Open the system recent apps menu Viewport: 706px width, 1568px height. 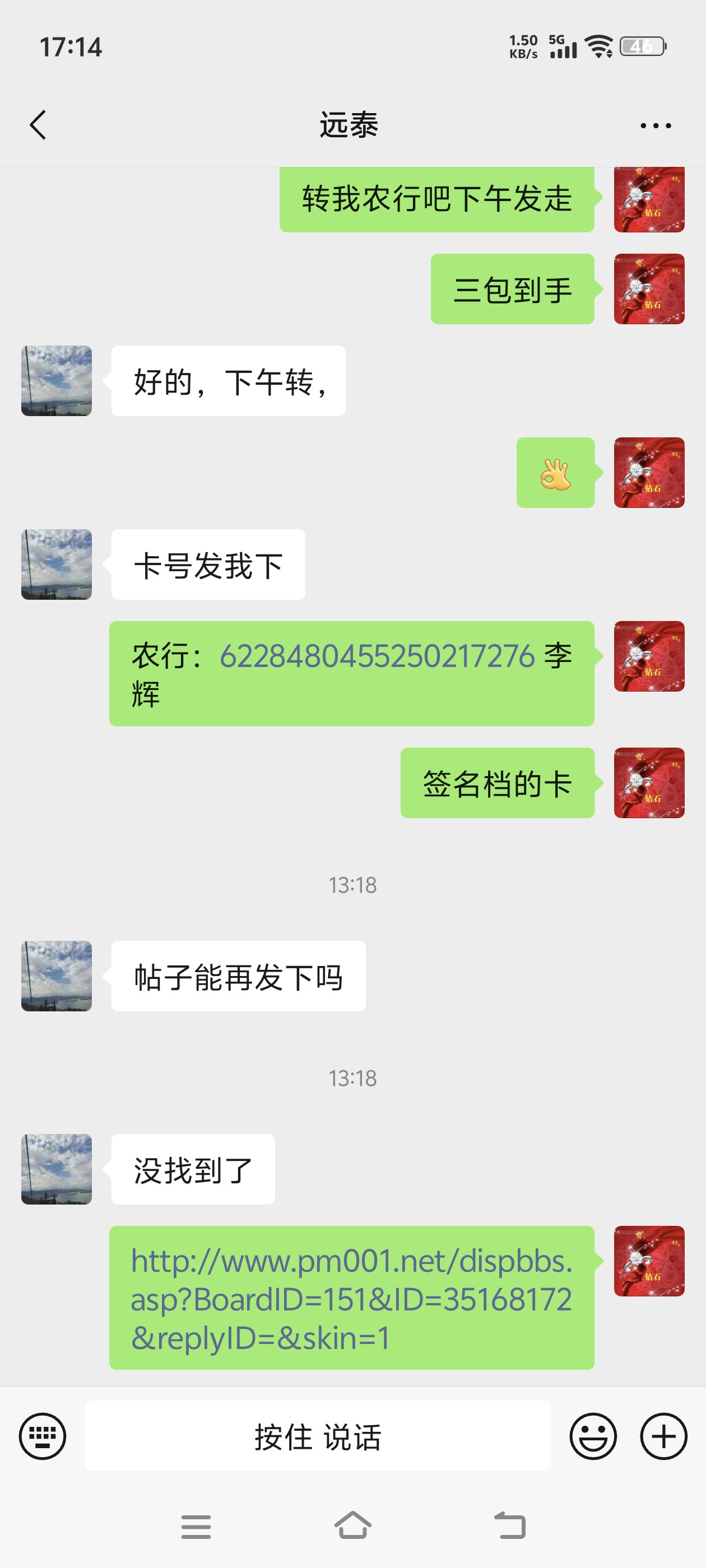[x=196, y=1527]
